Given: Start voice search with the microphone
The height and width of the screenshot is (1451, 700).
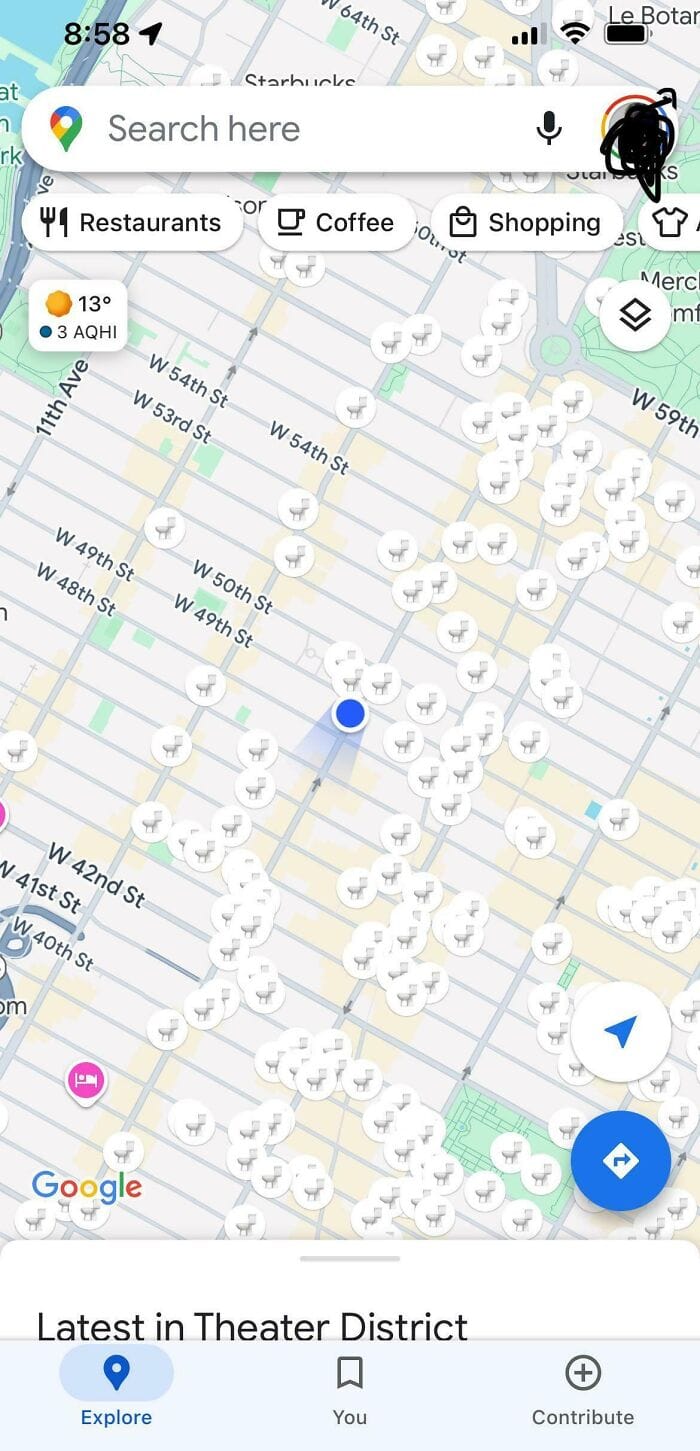Looking at the screenshot, I should (548, 129).
